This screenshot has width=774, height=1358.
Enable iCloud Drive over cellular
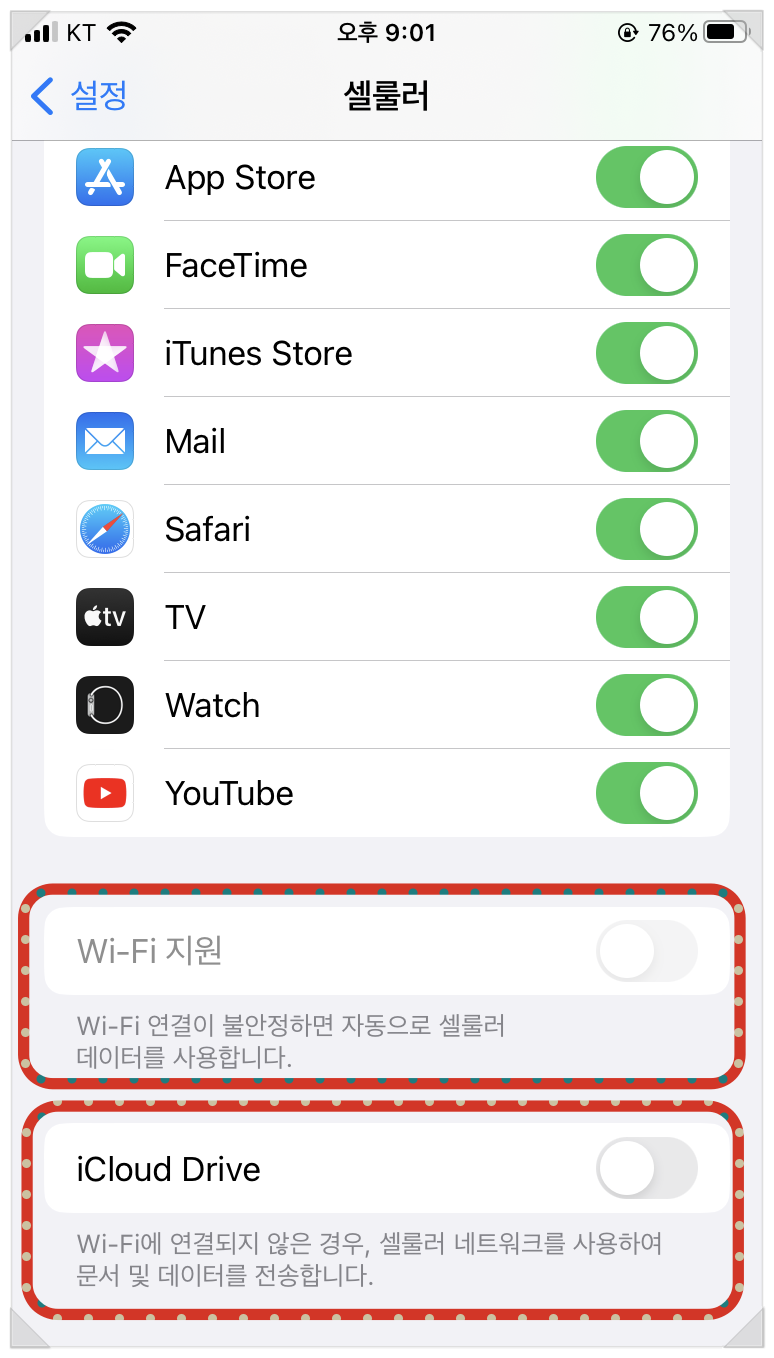pos(647,1169)
